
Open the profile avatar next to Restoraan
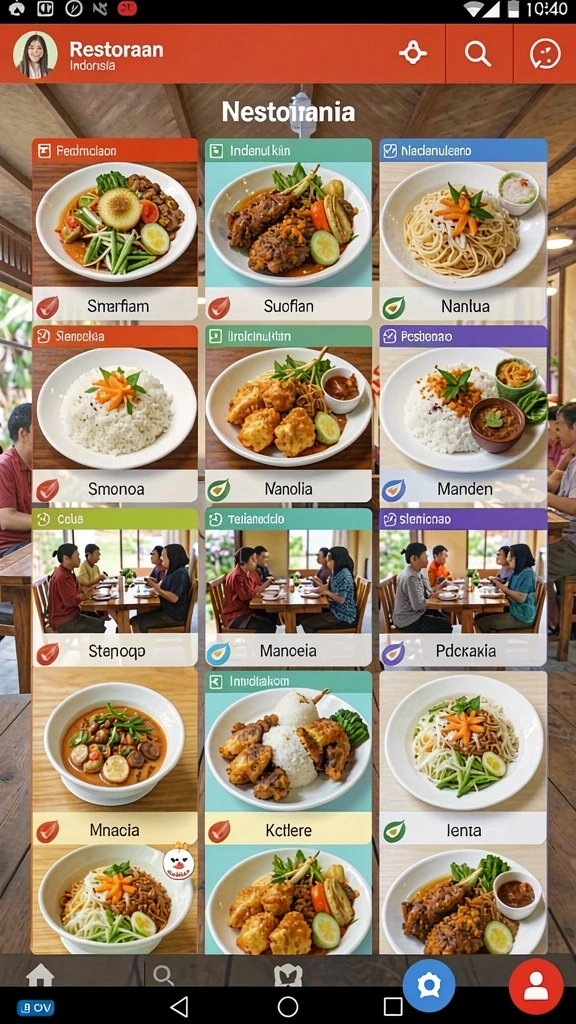click(34, 55)
